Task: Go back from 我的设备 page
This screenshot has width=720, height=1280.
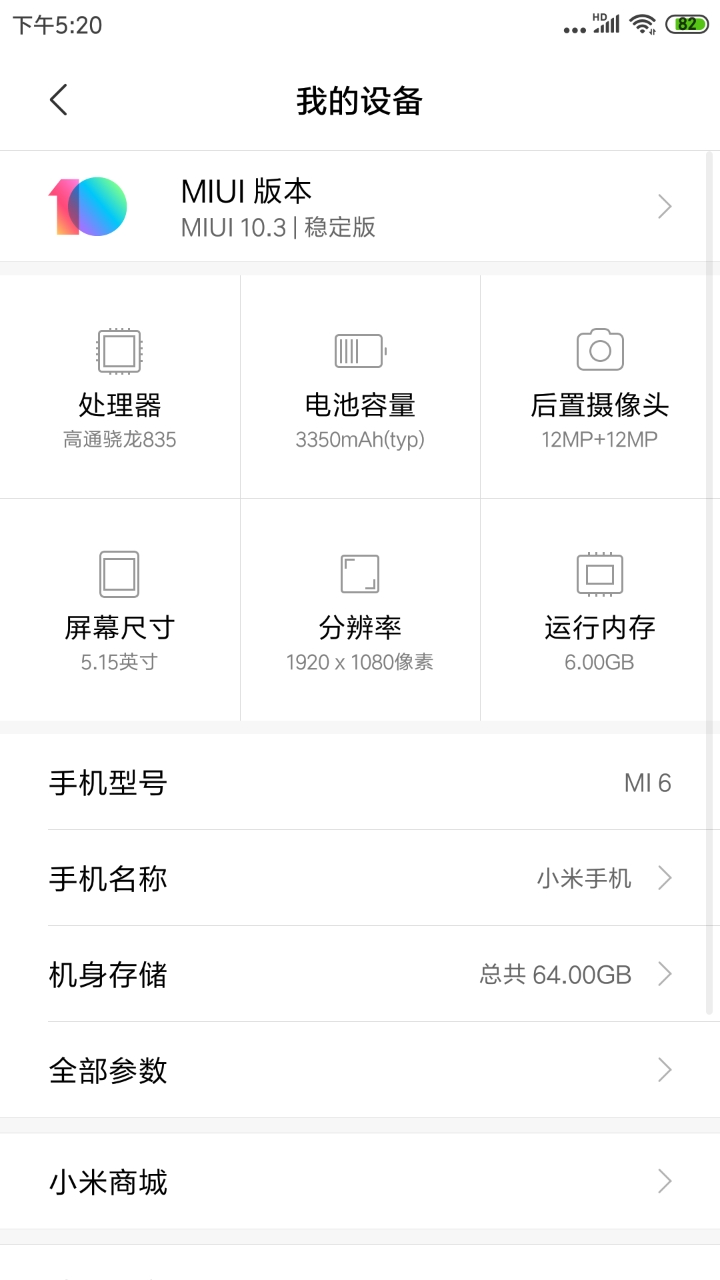Action: click(x=59, y=100)
